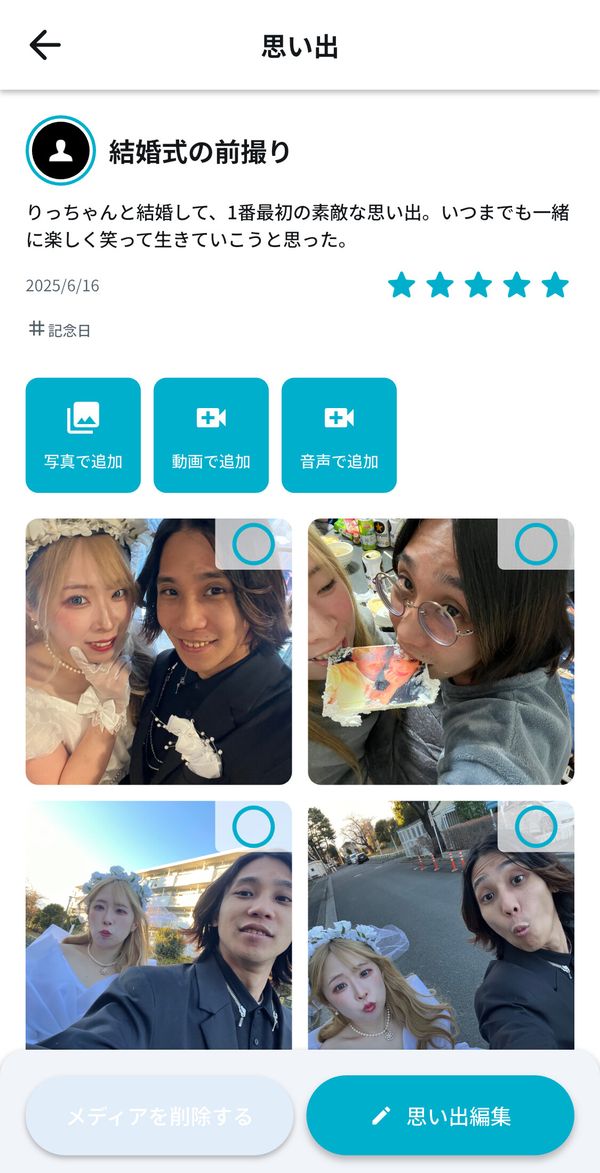Choose 音声で追加 to add audio

(x=339, y=435)
